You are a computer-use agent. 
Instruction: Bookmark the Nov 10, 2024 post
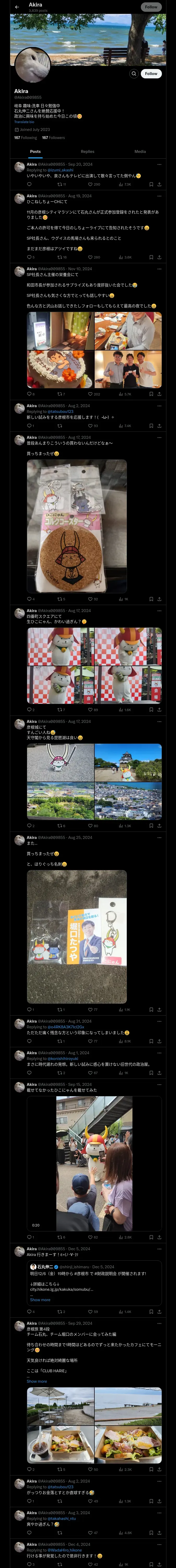coord(151,394)
